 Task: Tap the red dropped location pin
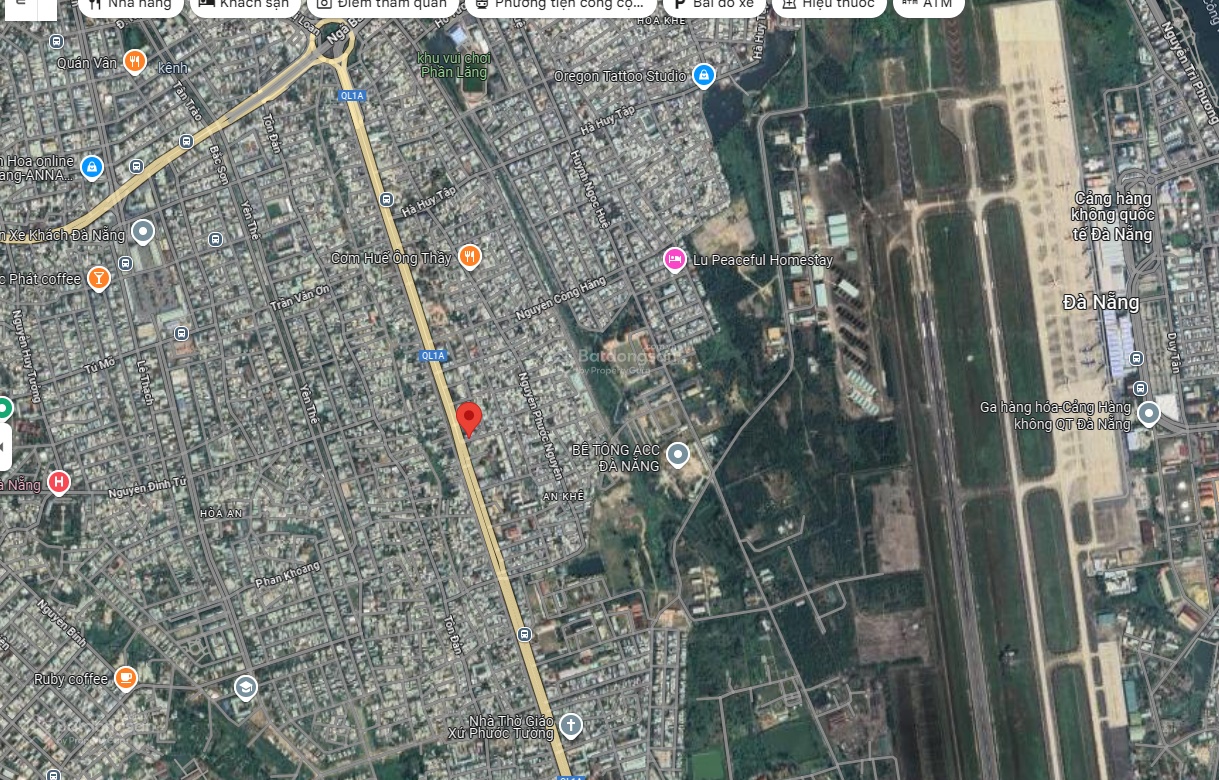point(469,418)
